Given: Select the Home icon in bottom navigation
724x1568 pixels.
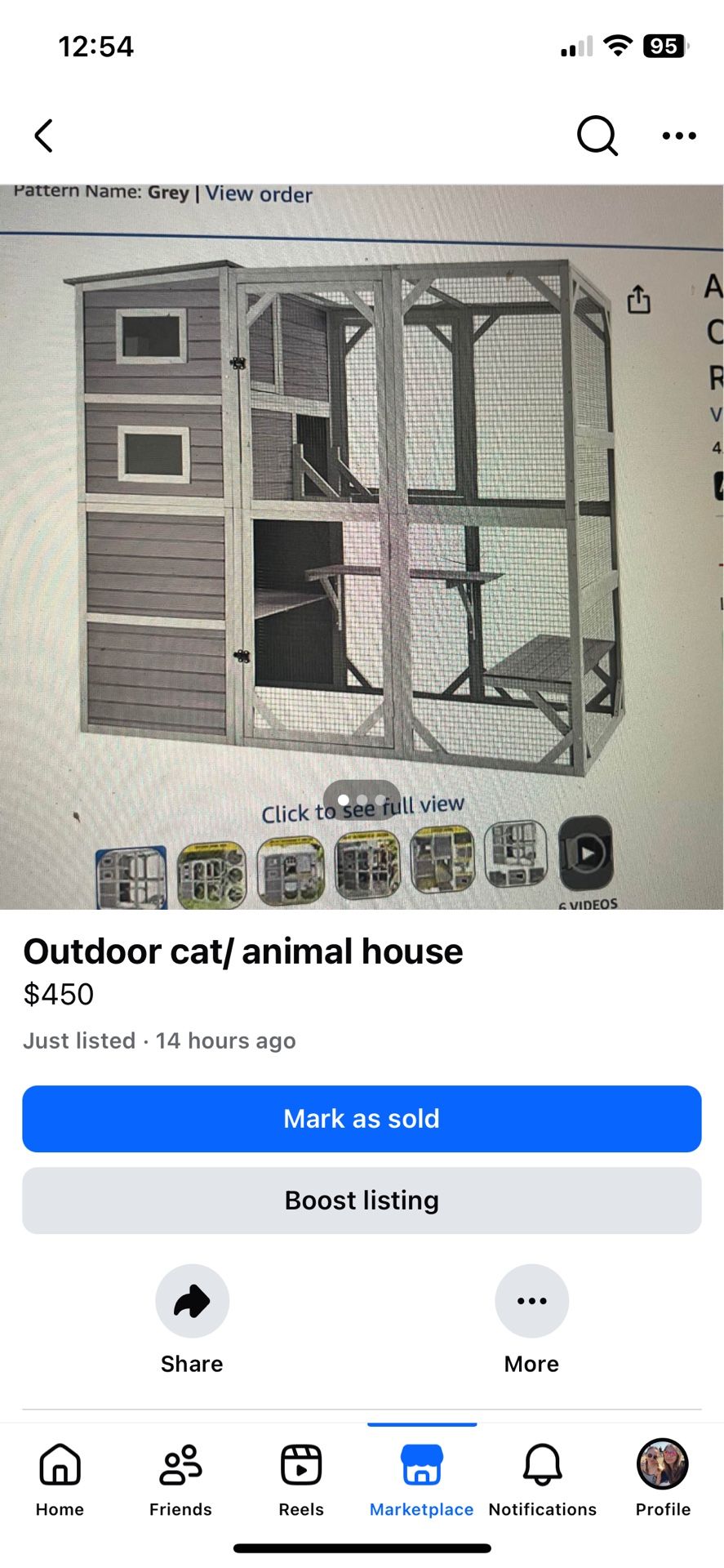Looking at the screenshot, I should tap(58, 1465).
